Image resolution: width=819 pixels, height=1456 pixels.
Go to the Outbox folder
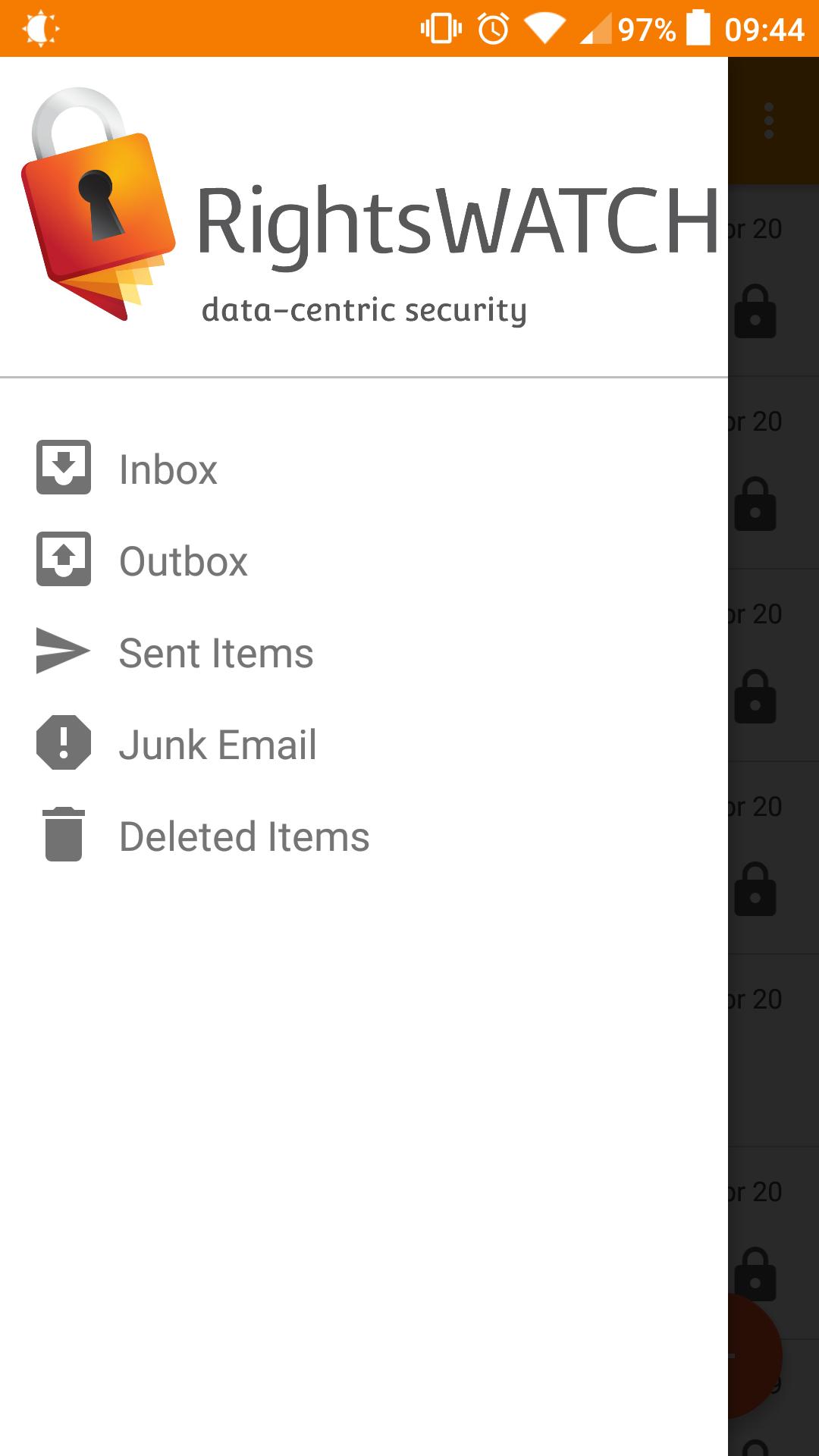[184, 561]
